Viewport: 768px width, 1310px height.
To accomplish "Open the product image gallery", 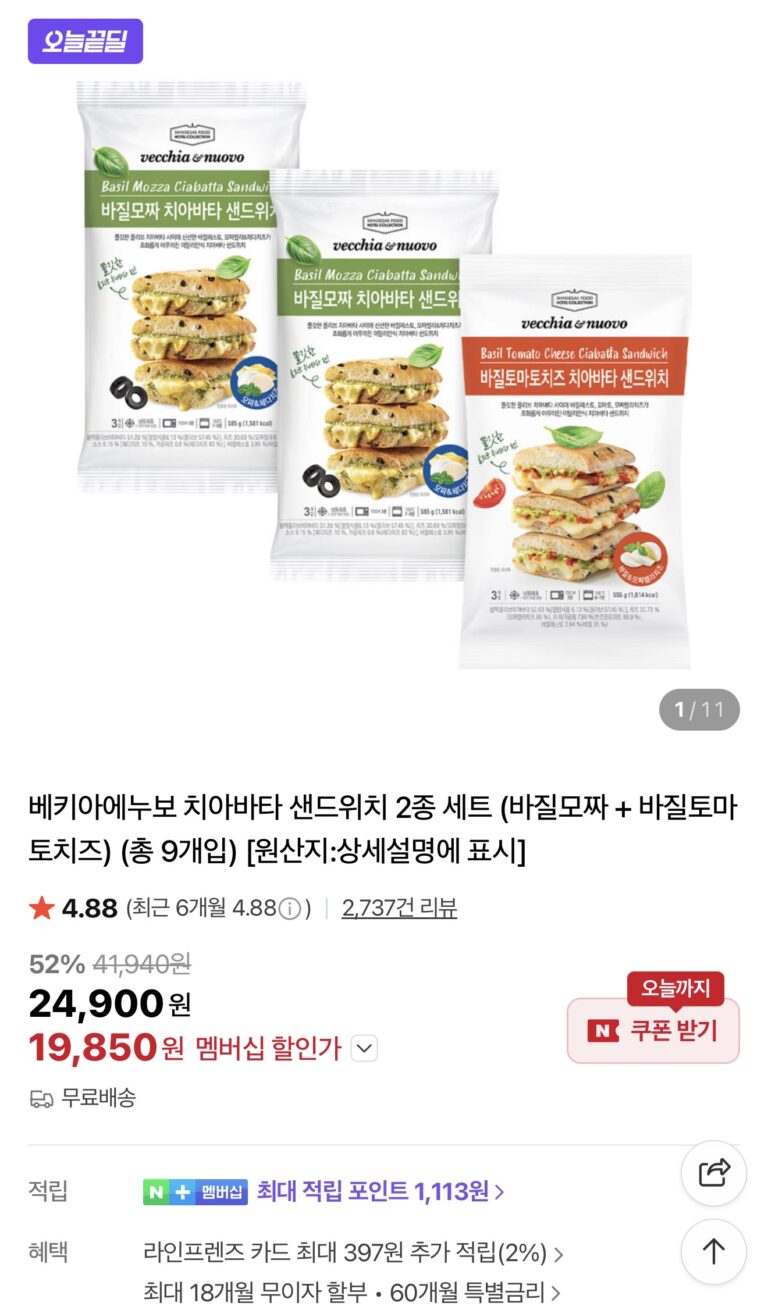I will [x=384, y=375].
